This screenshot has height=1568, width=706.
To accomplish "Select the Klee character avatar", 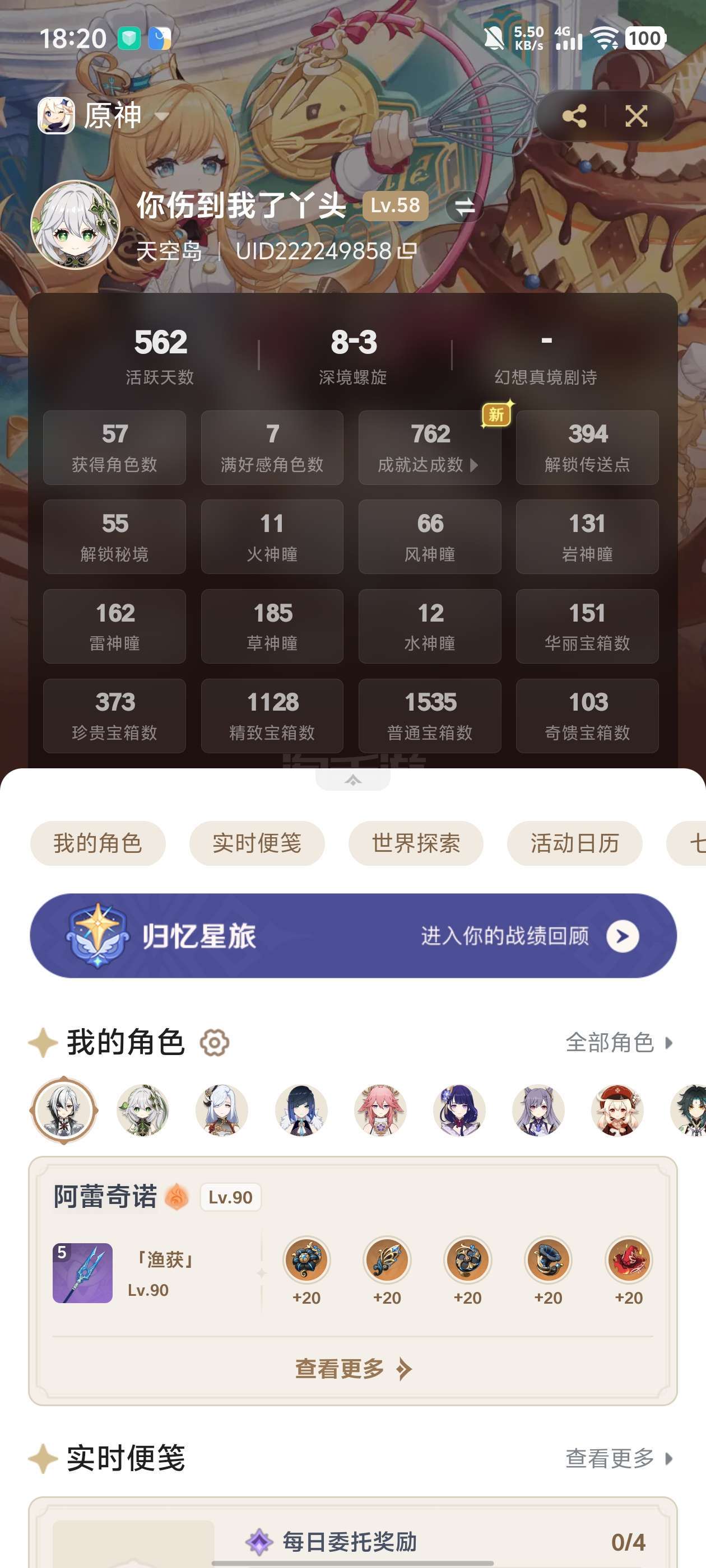I will [x=617, y=1110].
